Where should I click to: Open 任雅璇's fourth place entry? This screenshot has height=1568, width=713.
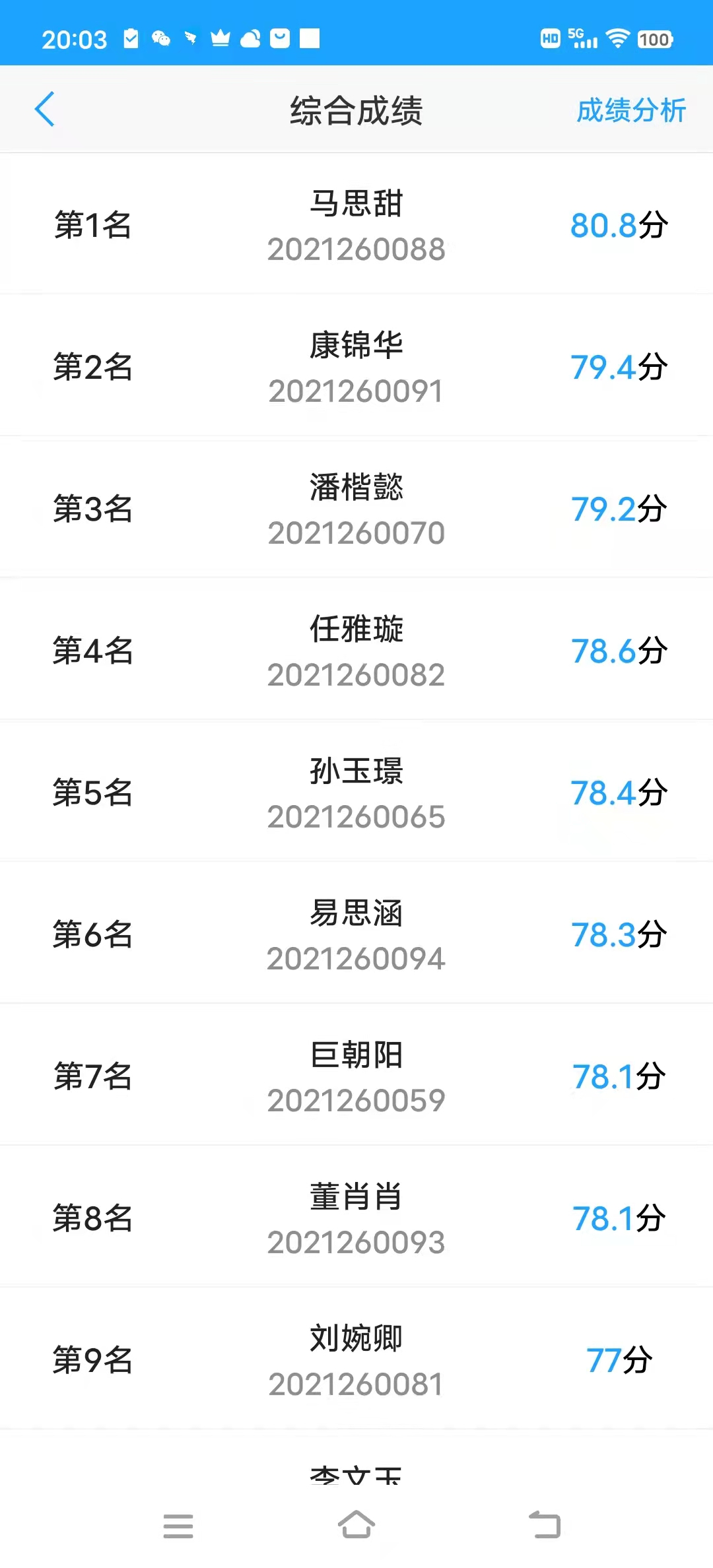356,651
